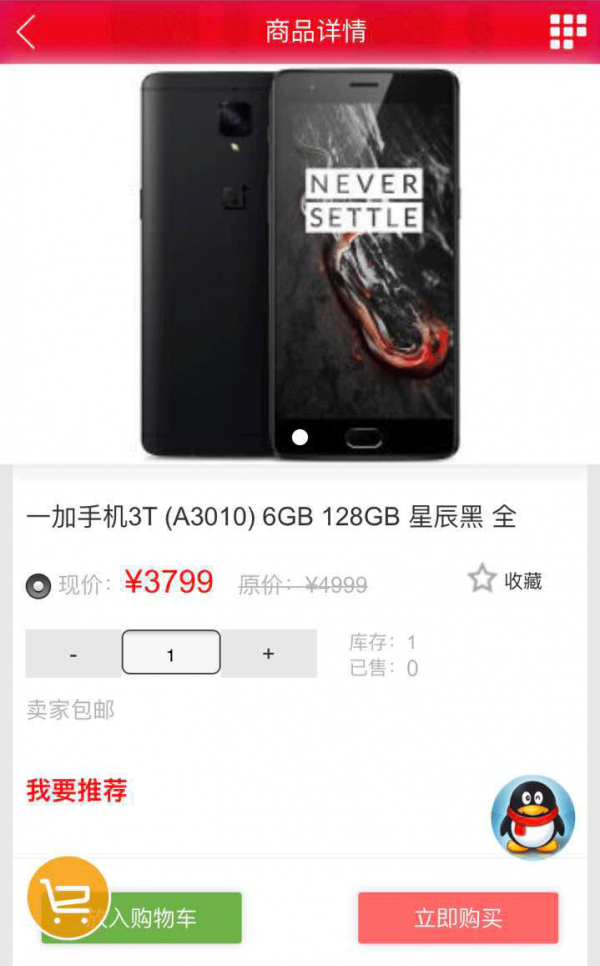
Task: Buy now with 立即购买
Action: pos(458,918)
